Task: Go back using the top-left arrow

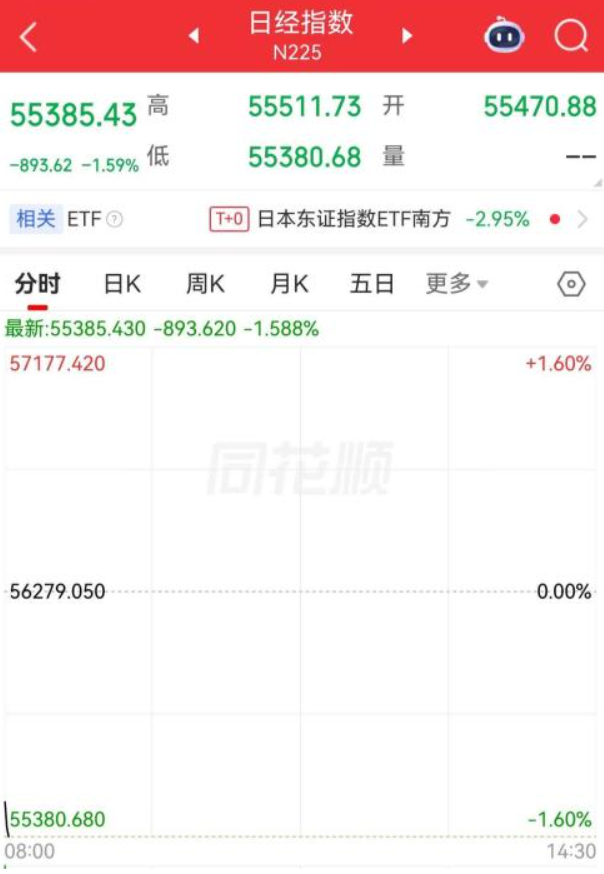Action: 28,37
